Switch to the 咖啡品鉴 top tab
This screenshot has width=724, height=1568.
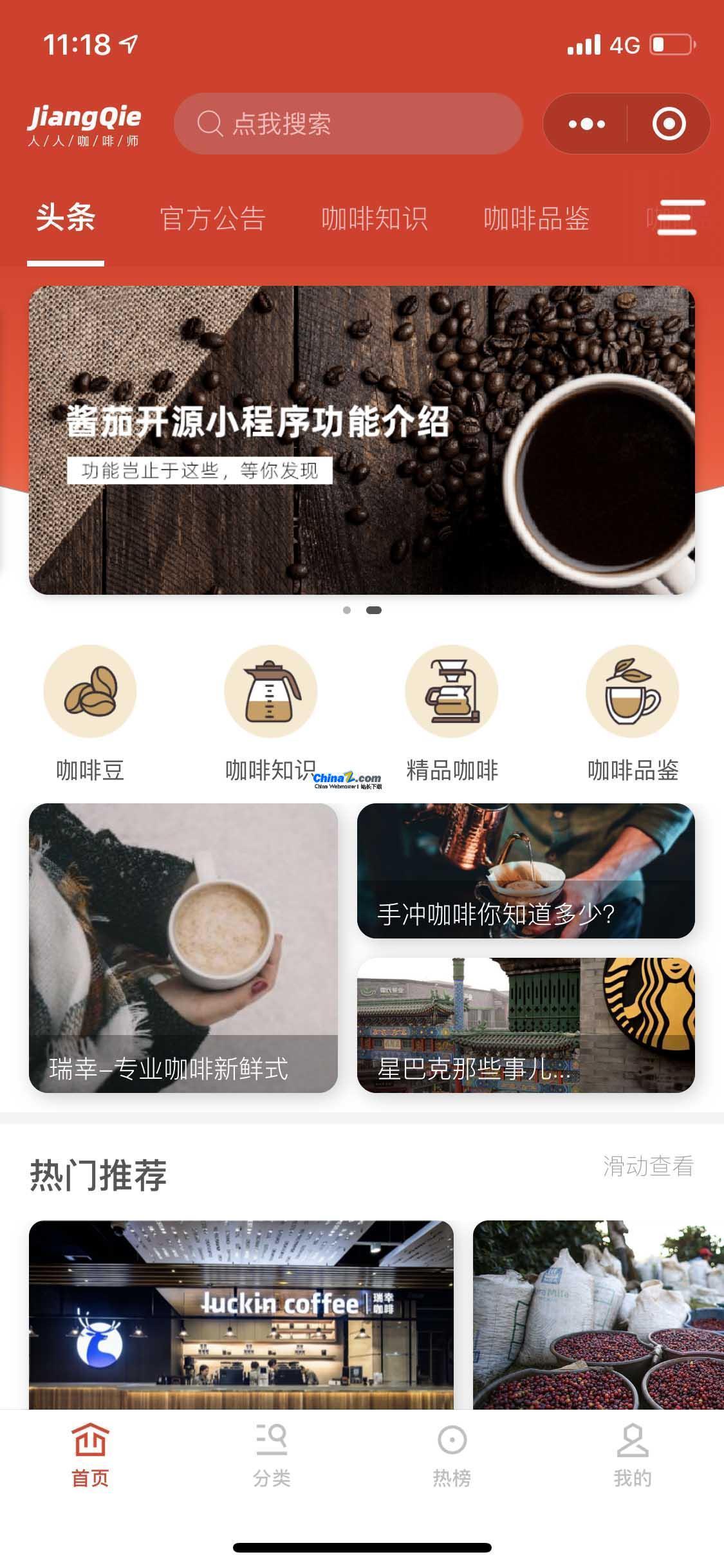point(536,219)
